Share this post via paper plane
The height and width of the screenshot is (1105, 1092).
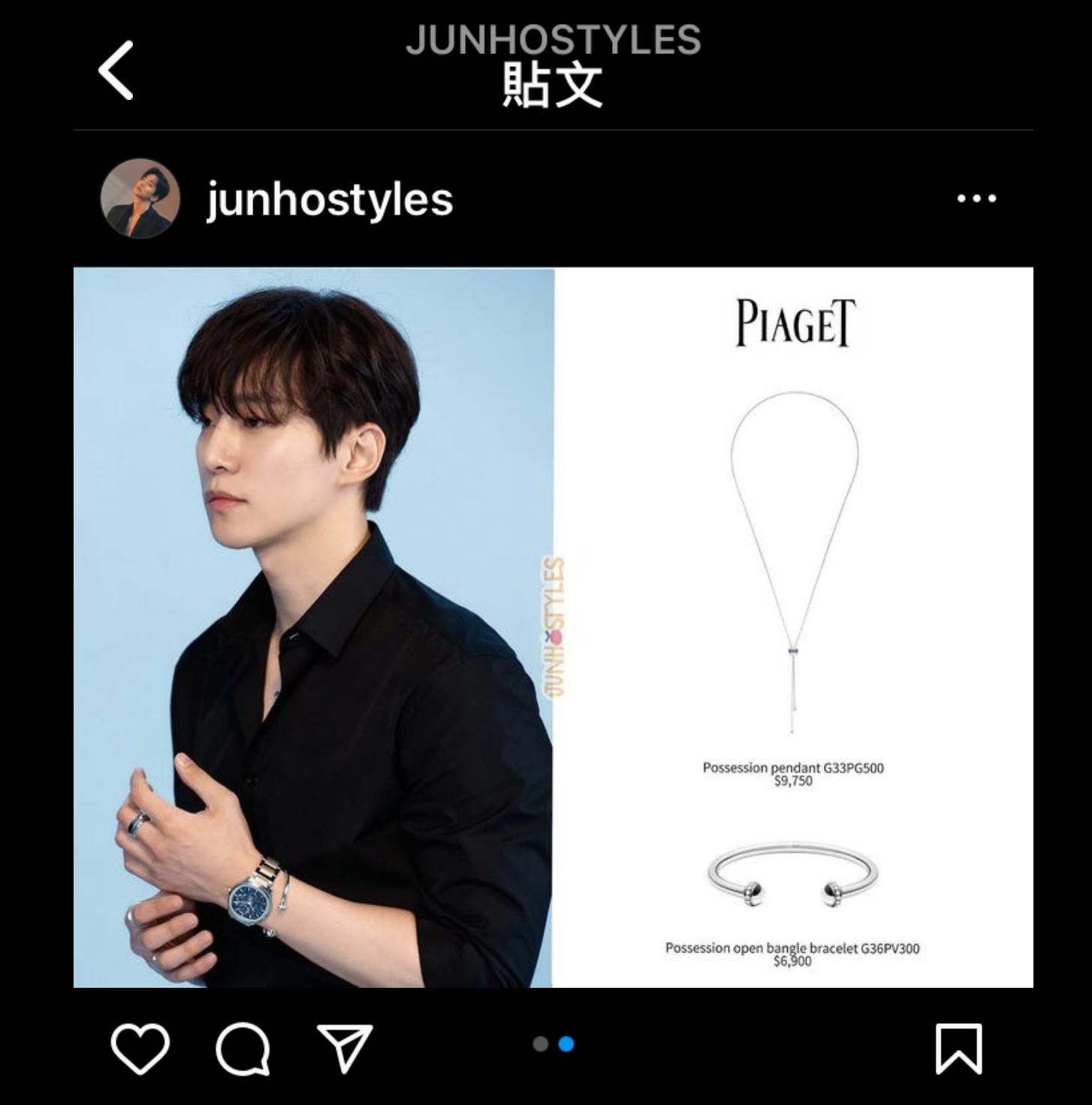point(345,1048)
